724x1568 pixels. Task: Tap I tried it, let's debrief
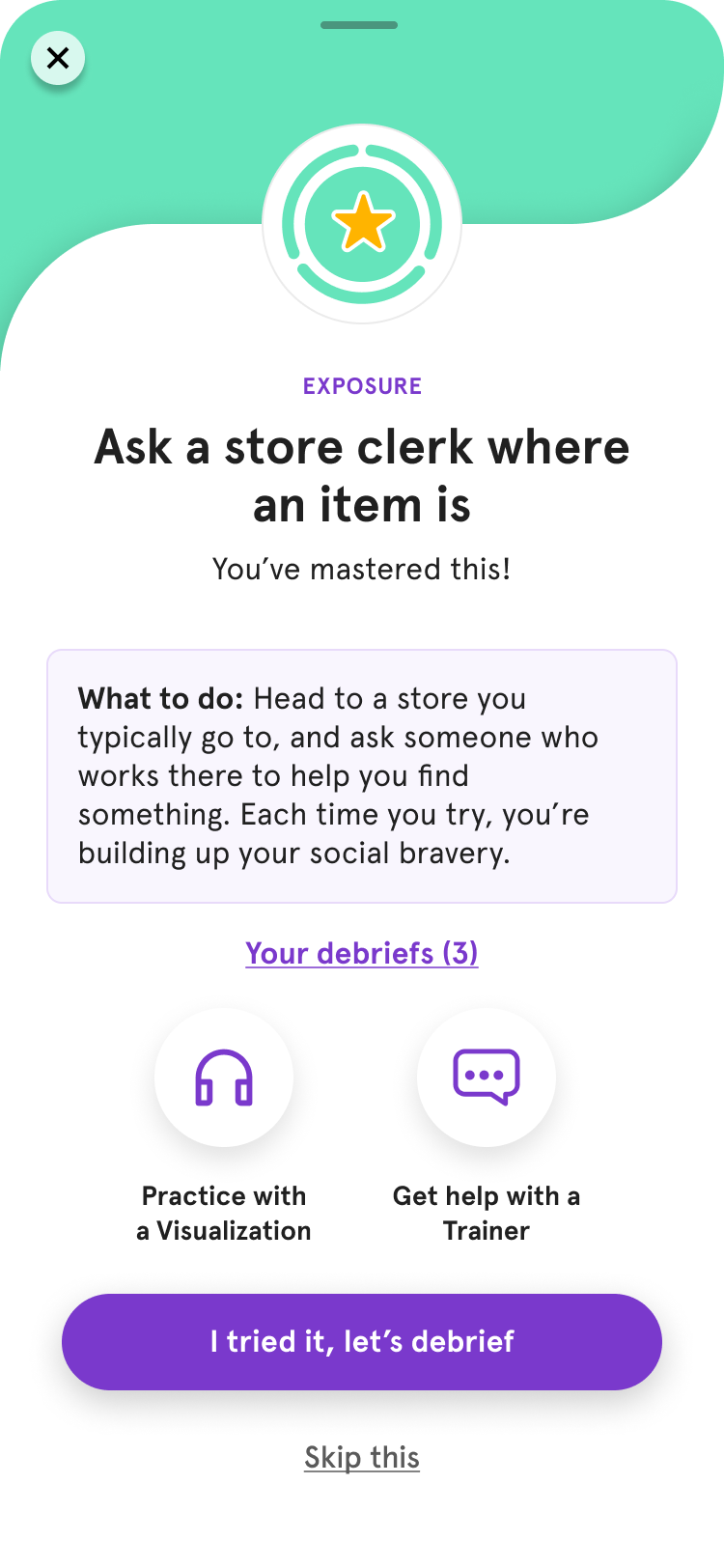362,1341
